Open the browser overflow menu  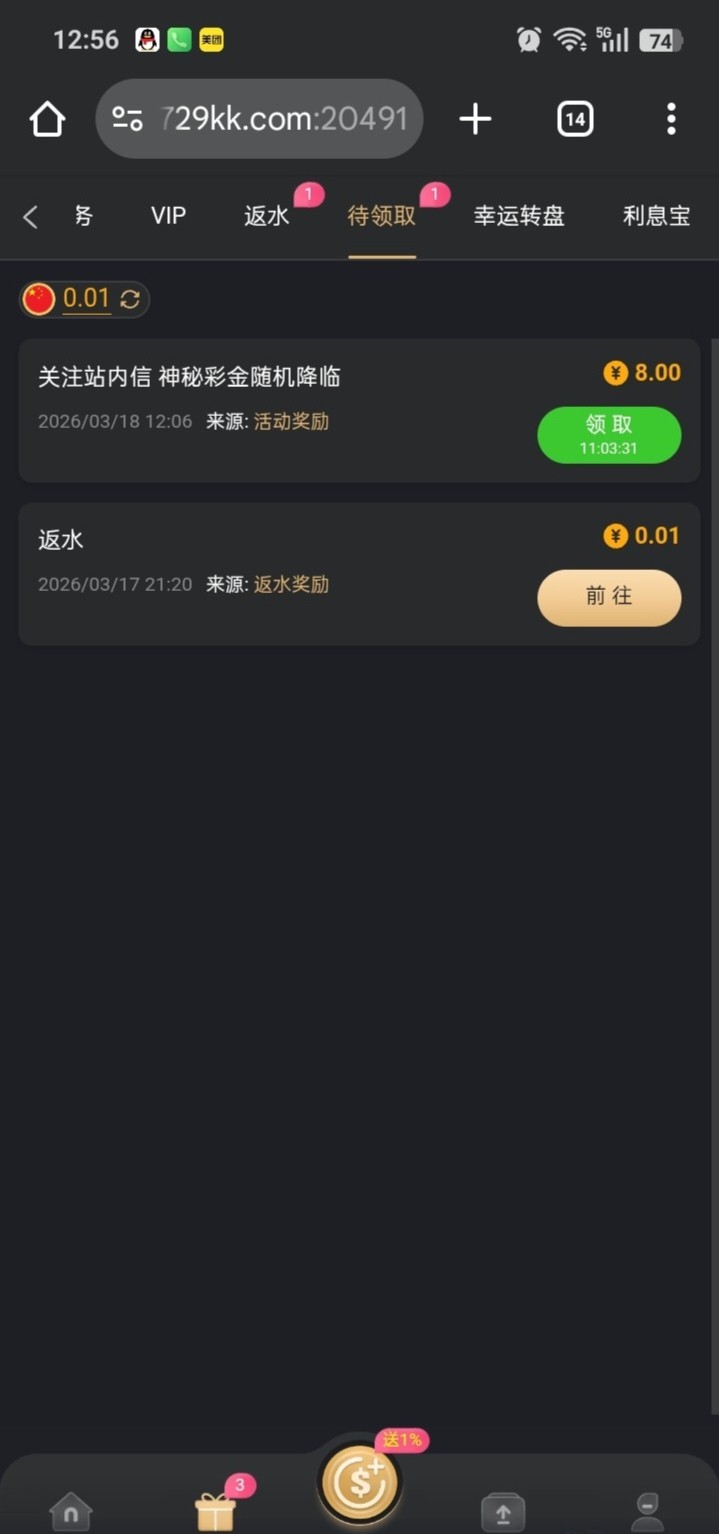click(x=671, y=120)
